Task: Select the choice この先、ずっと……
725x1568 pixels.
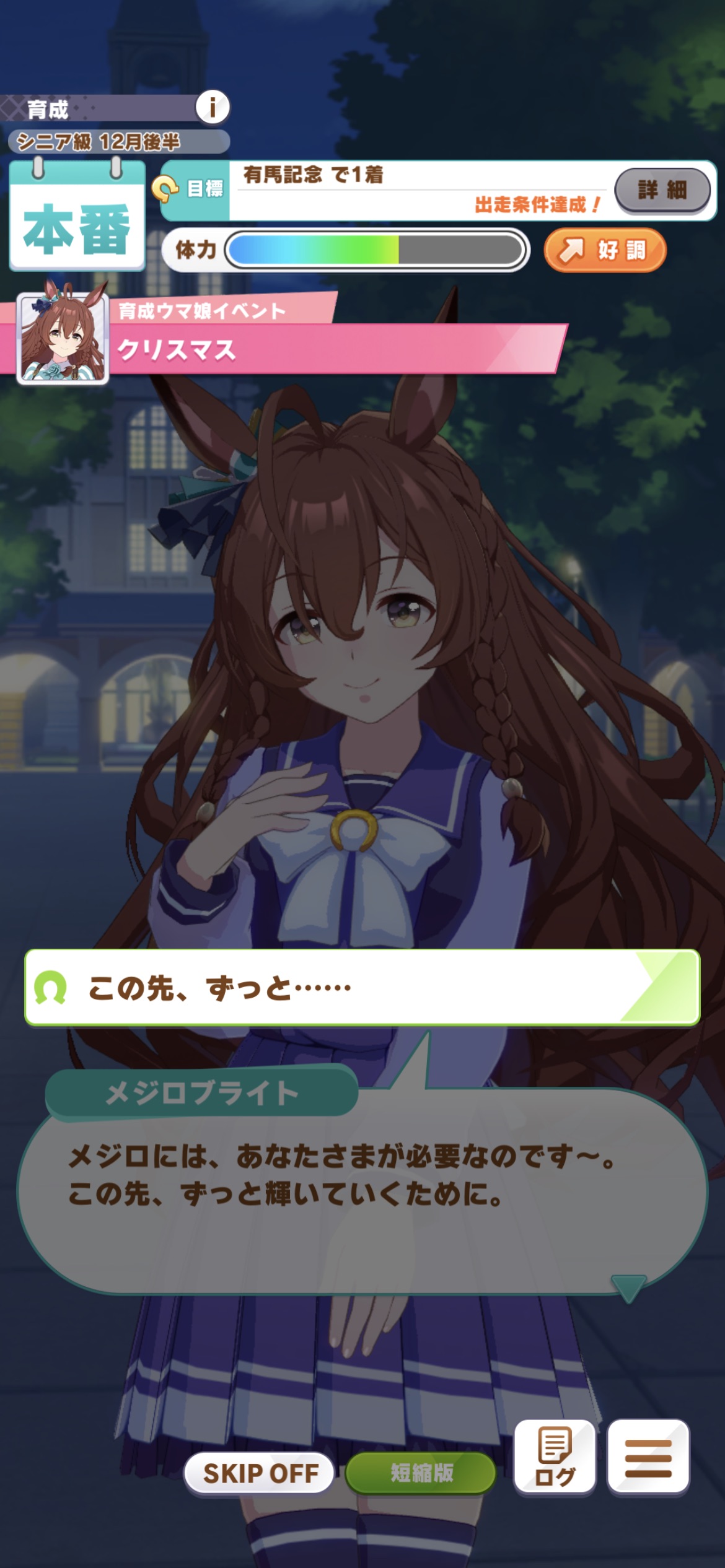Action: (362, 988)
